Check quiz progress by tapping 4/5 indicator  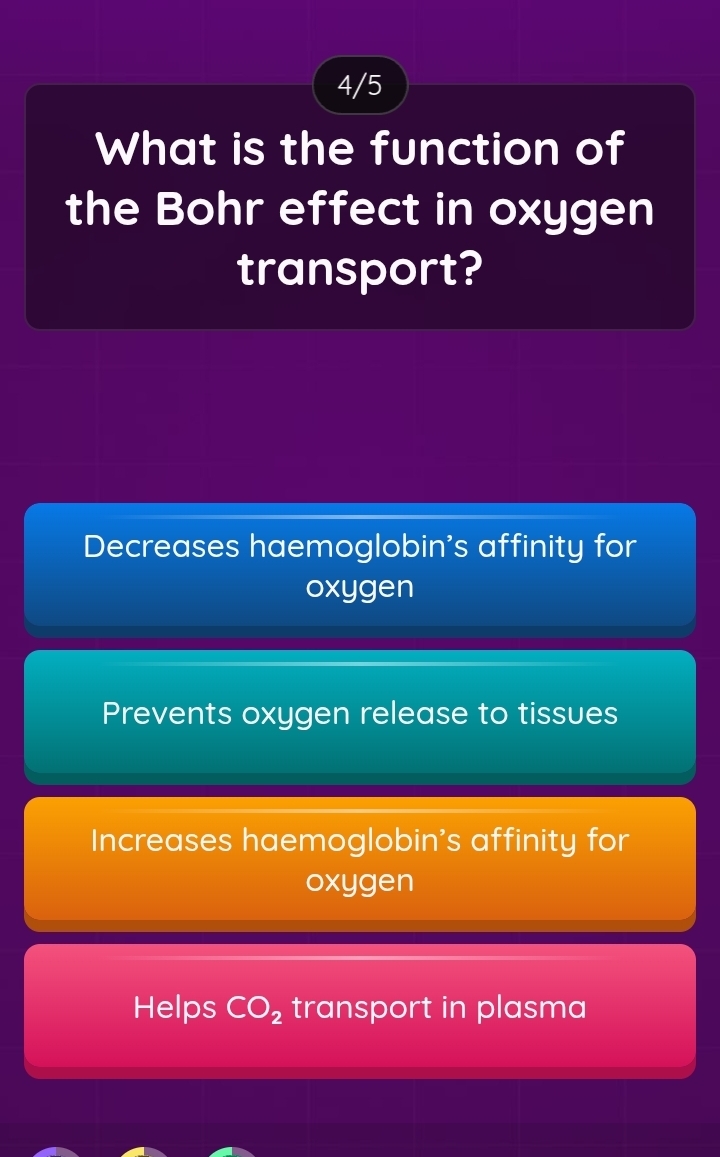(360, 85)
